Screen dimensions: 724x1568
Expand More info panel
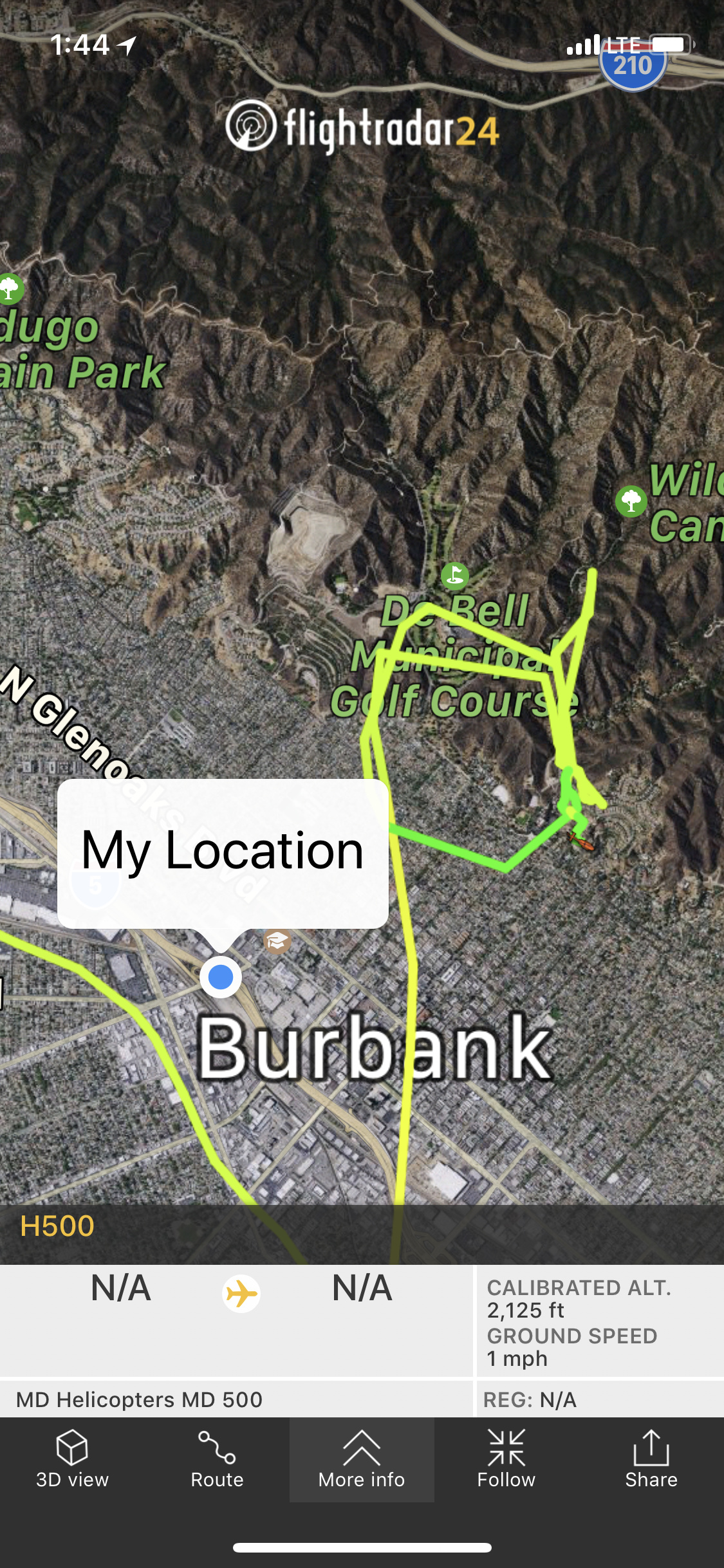point(362,1460)
